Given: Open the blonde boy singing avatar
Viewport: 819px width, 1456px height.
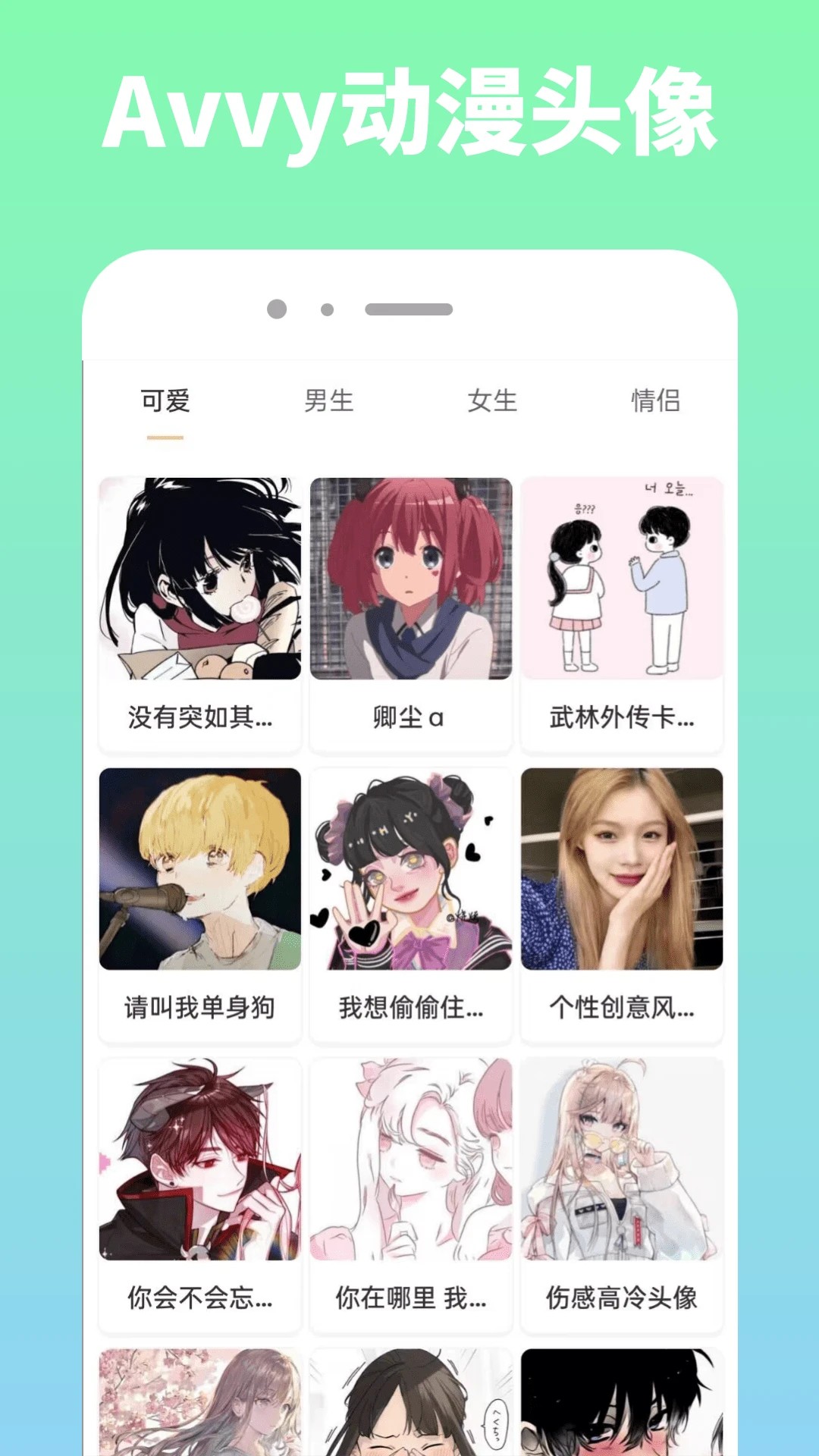Looking at the screenshot, I should 199,872.
